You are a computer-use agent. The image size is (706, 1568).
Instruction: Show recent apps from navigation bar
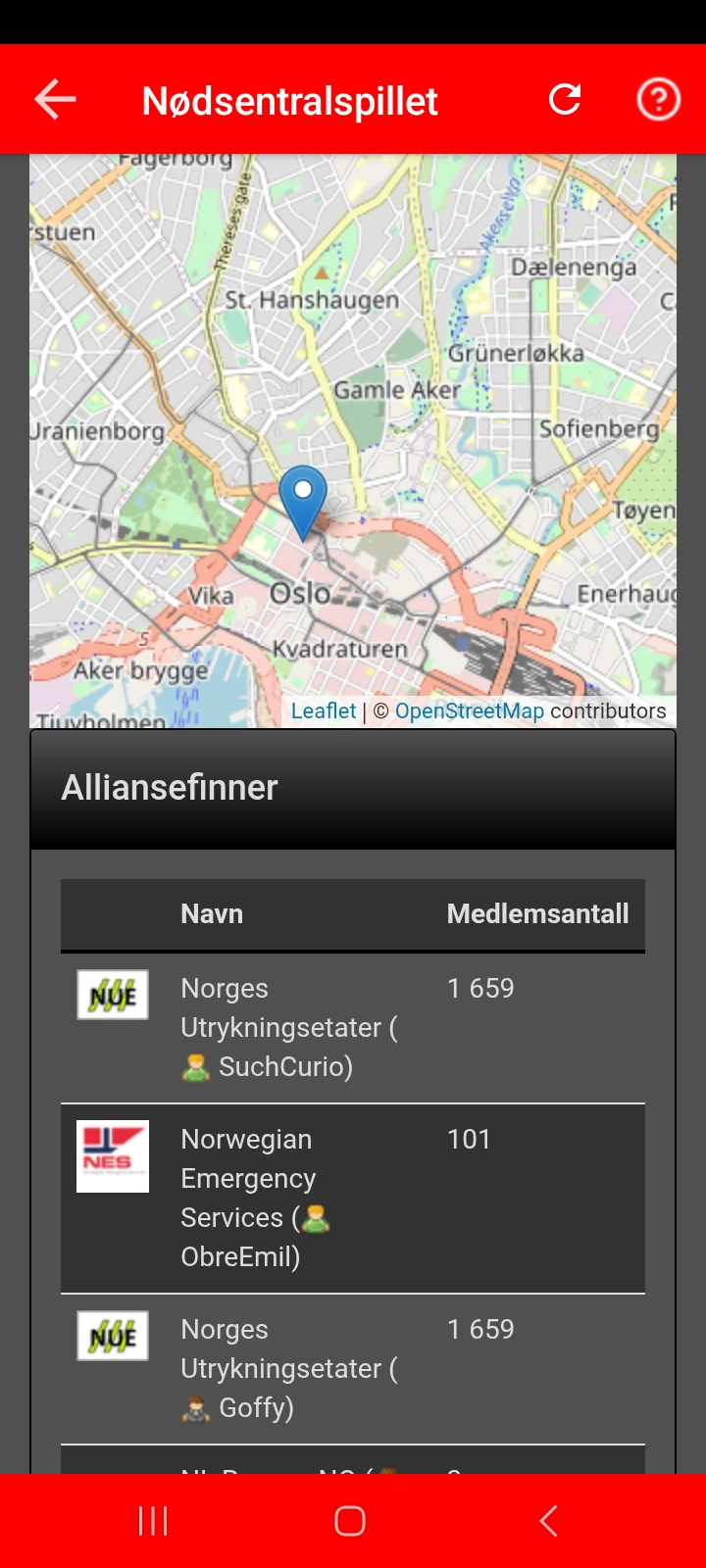[153, 1521]
